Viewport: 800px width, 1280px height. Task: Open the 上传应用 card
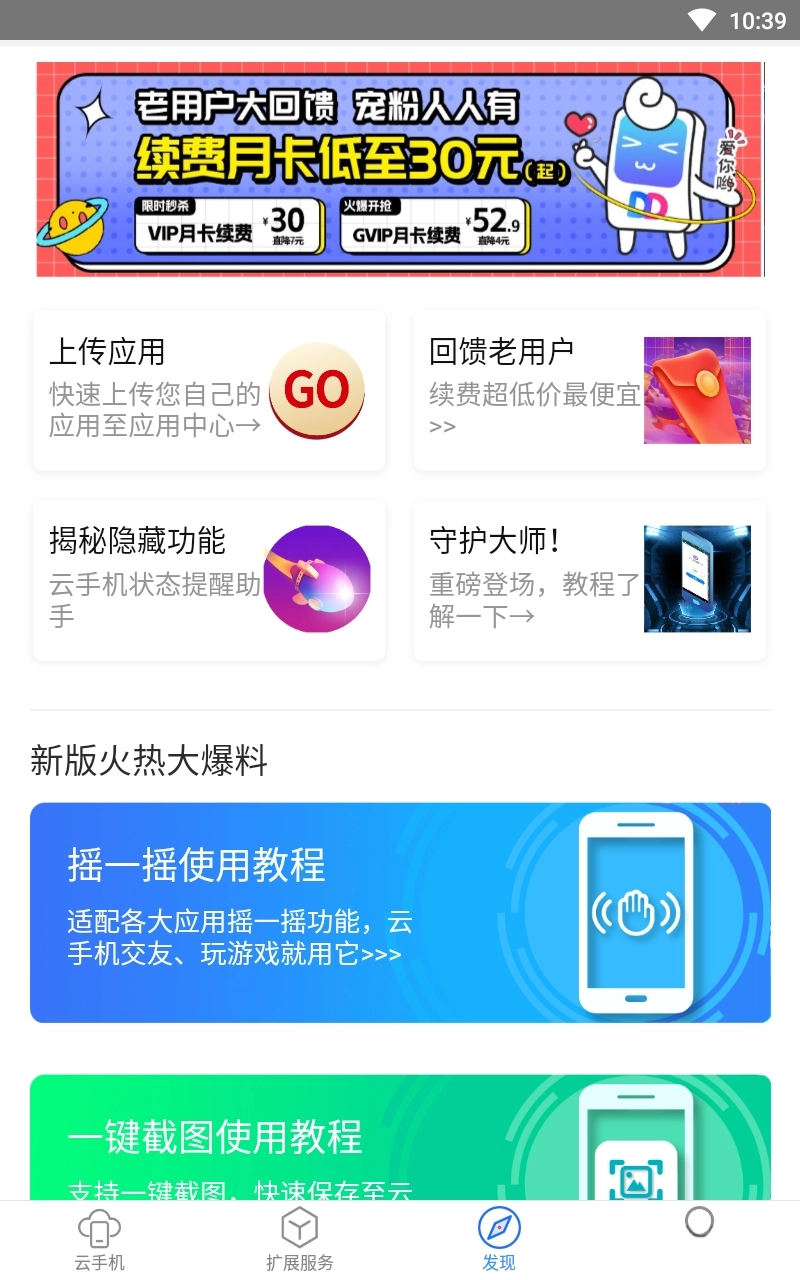(209, 390)
